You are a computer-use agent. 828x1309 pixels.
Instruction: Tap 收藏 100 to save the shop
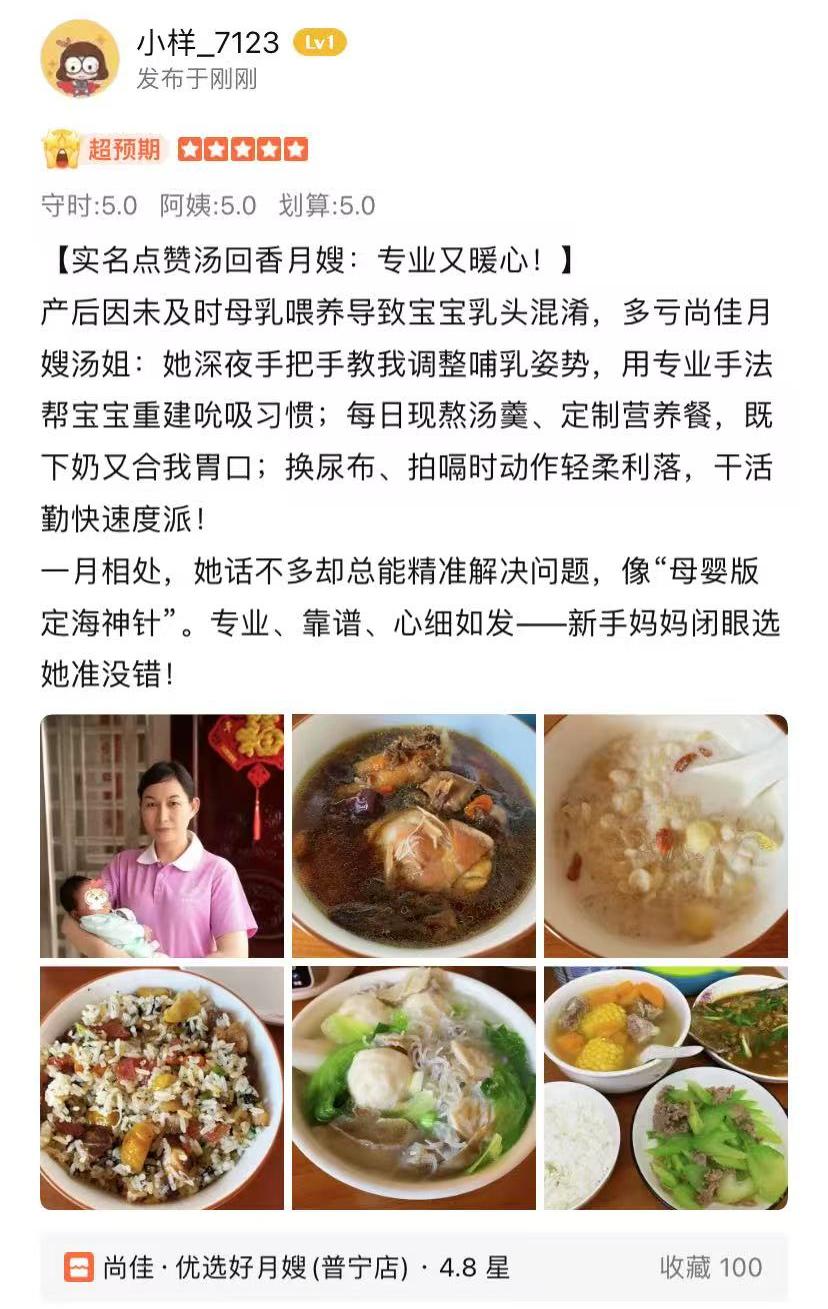coord(710,1269)
